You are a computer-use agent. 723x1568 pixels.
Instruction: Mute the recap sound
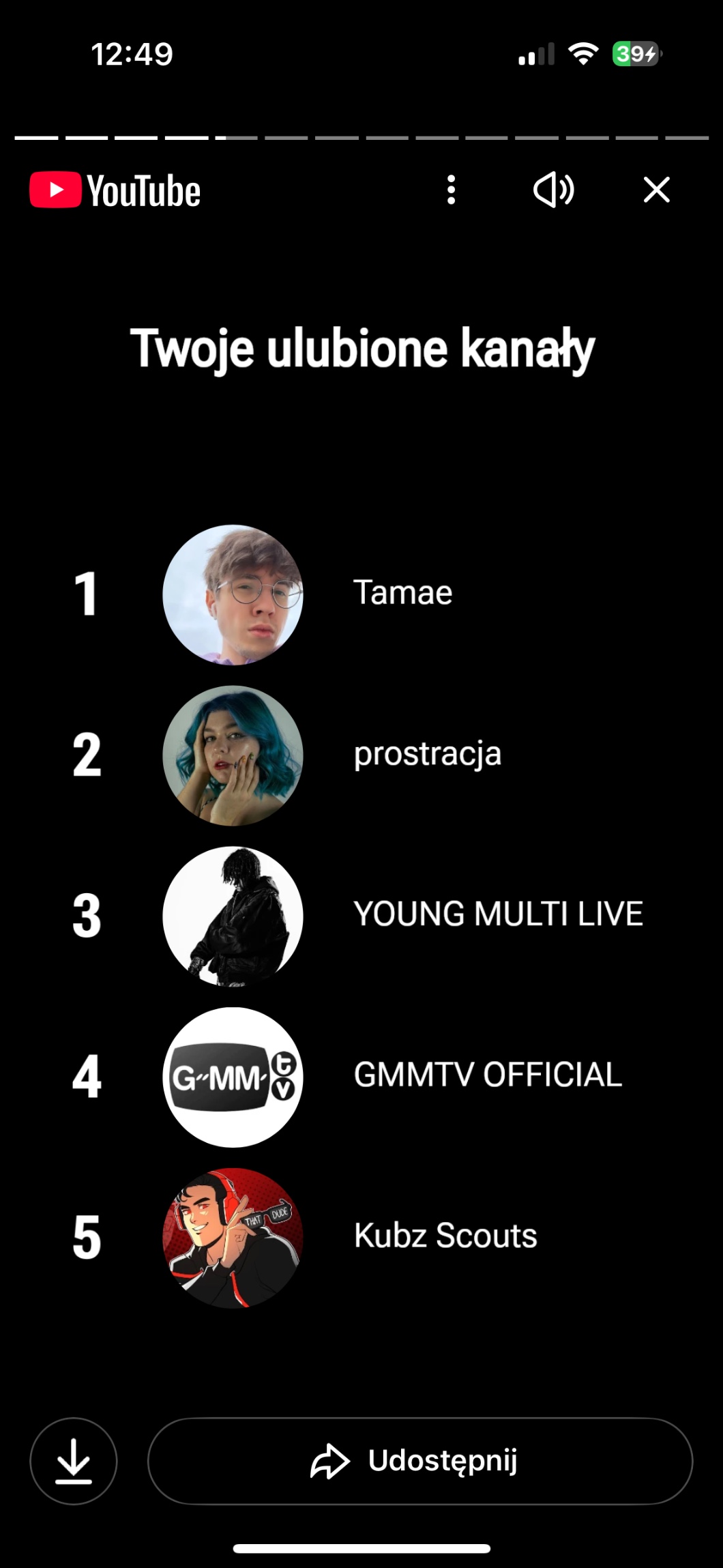[553, 190]
